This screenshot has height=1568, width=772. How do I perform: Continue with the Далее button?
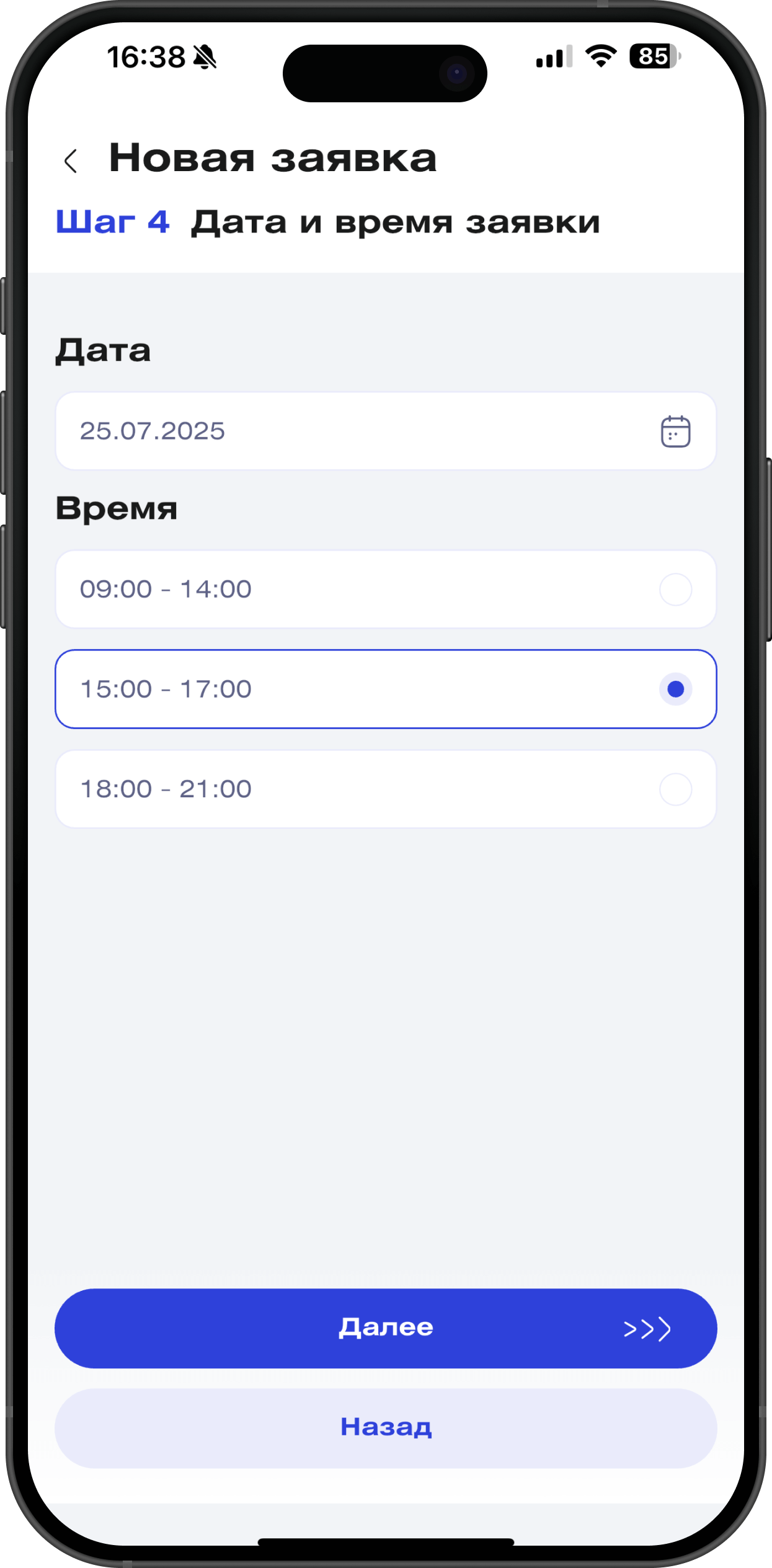[x=385, y=1328]
